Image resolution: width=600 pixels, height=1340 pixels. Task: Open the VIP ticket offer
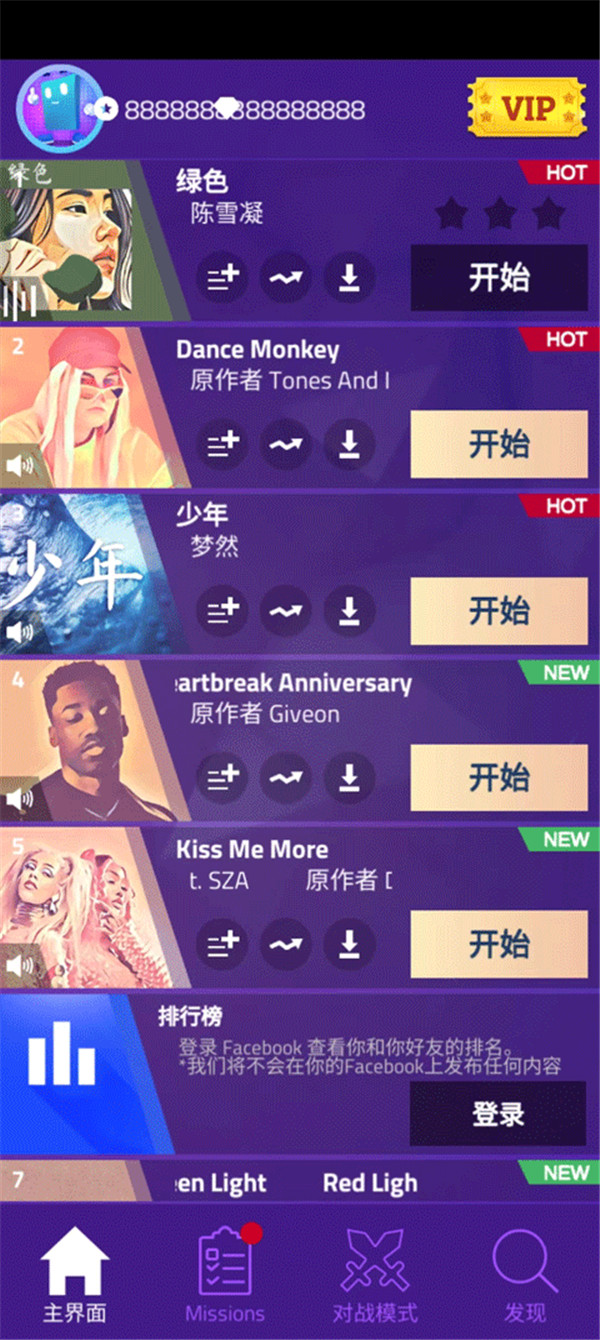525,108
